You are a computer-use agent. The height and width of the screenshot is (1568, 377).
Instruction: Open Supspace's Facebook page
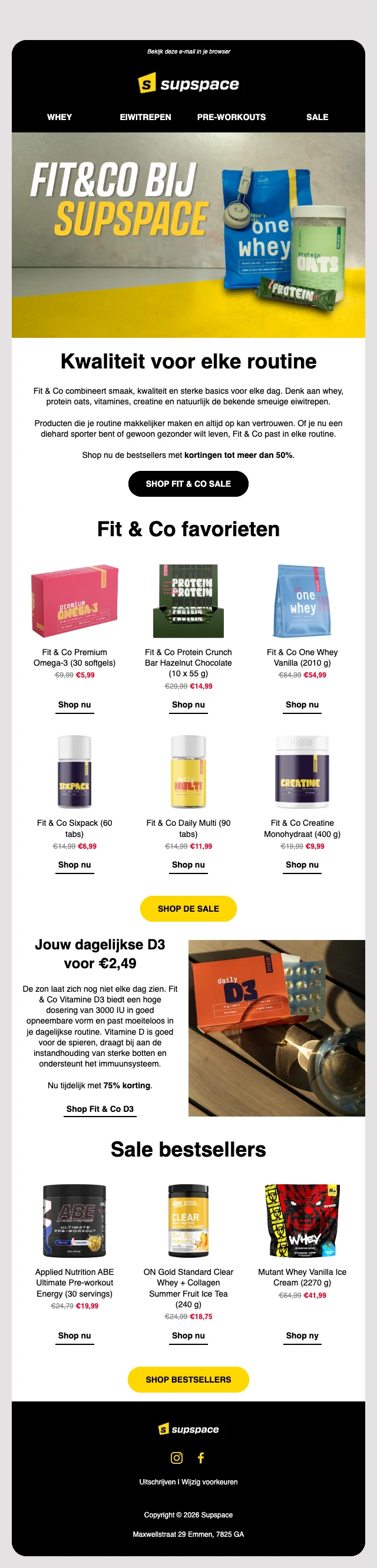coord(201,1458)
